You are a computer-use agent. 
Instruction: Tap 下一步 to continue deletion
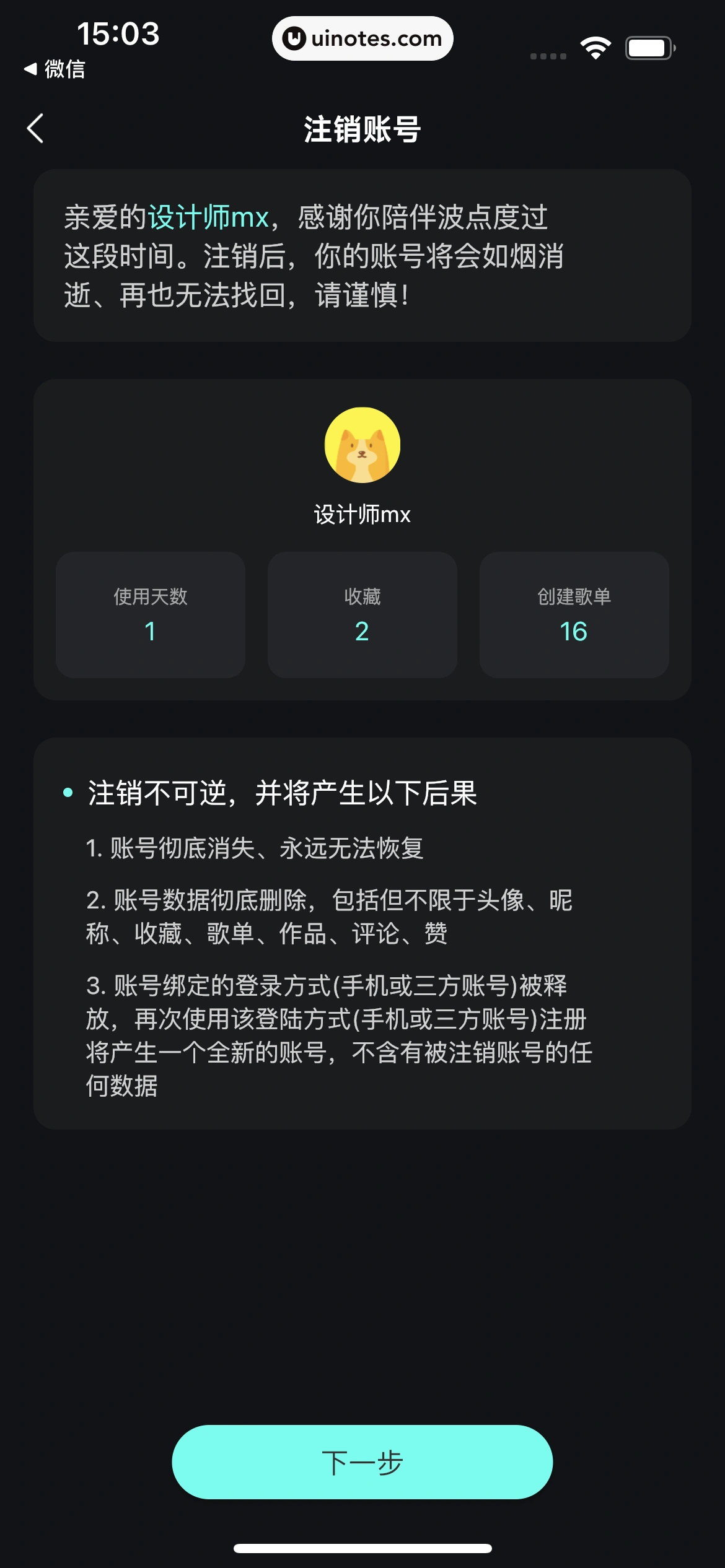[x=362, y=1461]
